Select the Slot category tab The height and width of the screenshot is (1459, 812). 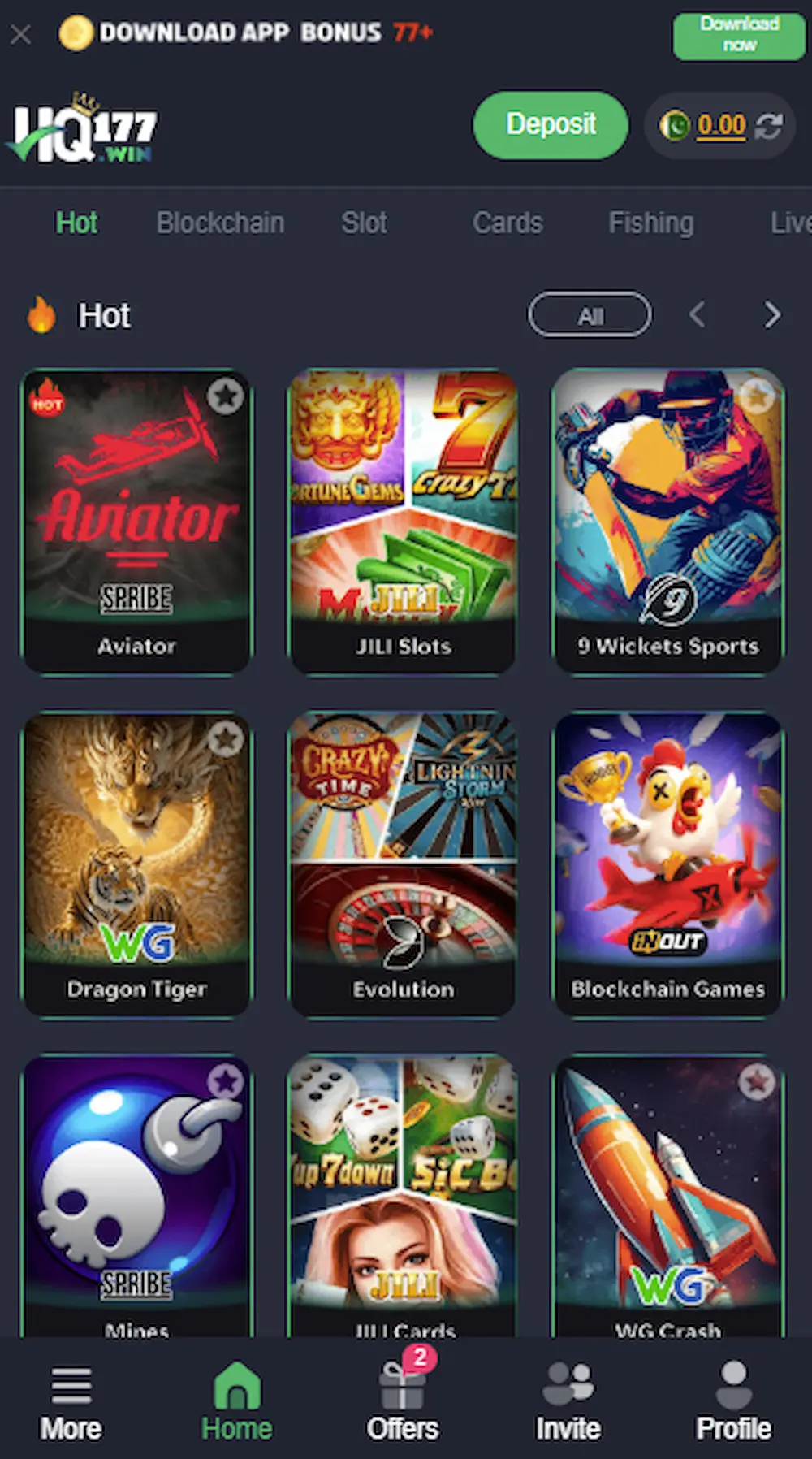tap(364, 223)
